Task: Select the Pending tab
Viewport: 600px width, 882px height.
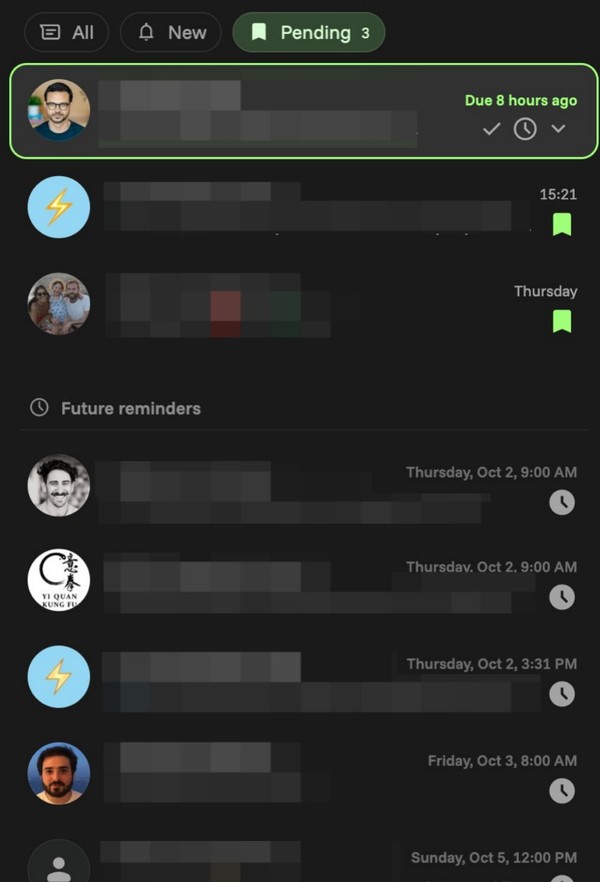Action: tap(308, 32)
